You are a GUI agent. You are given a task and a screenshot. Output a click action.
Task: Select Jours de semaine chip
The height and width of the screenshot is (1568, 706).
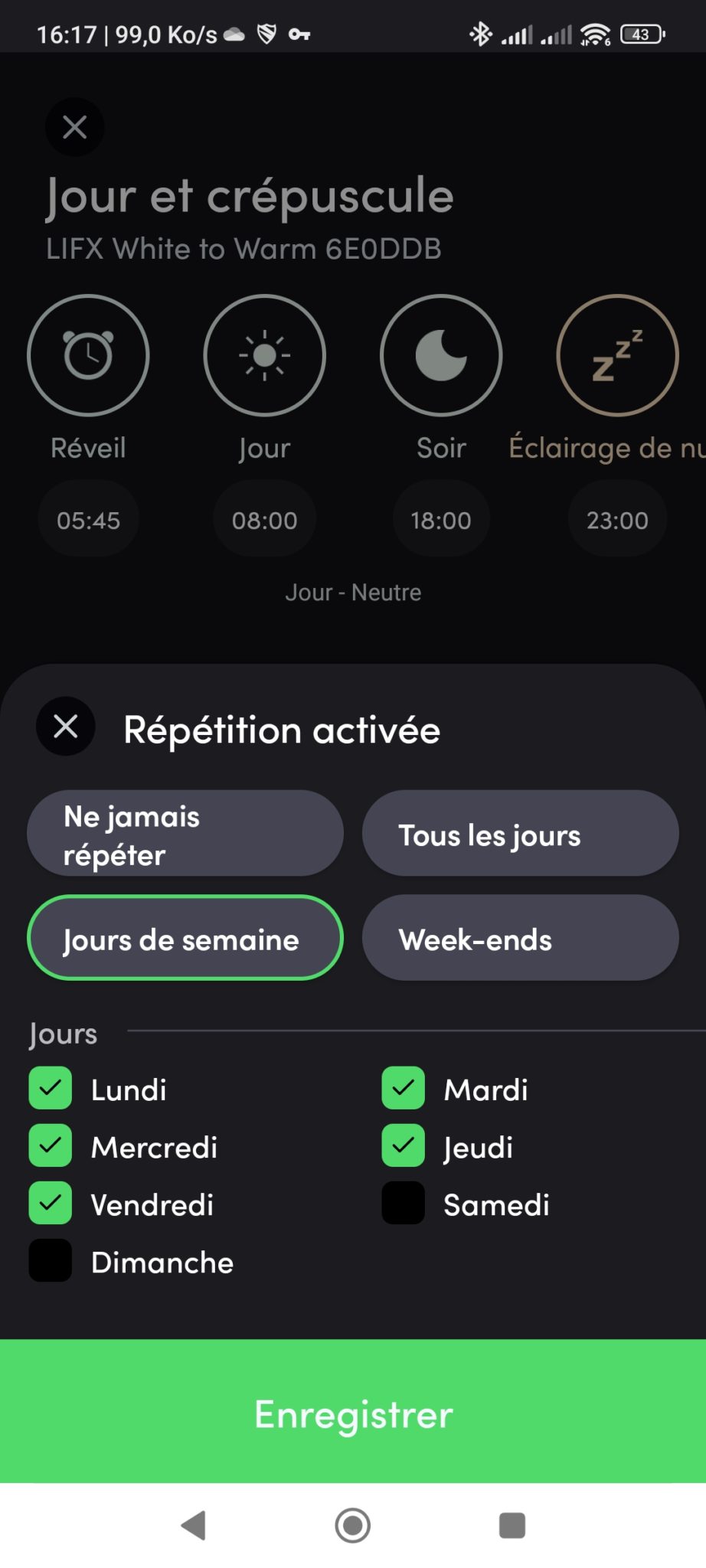[x=185, y=938]
